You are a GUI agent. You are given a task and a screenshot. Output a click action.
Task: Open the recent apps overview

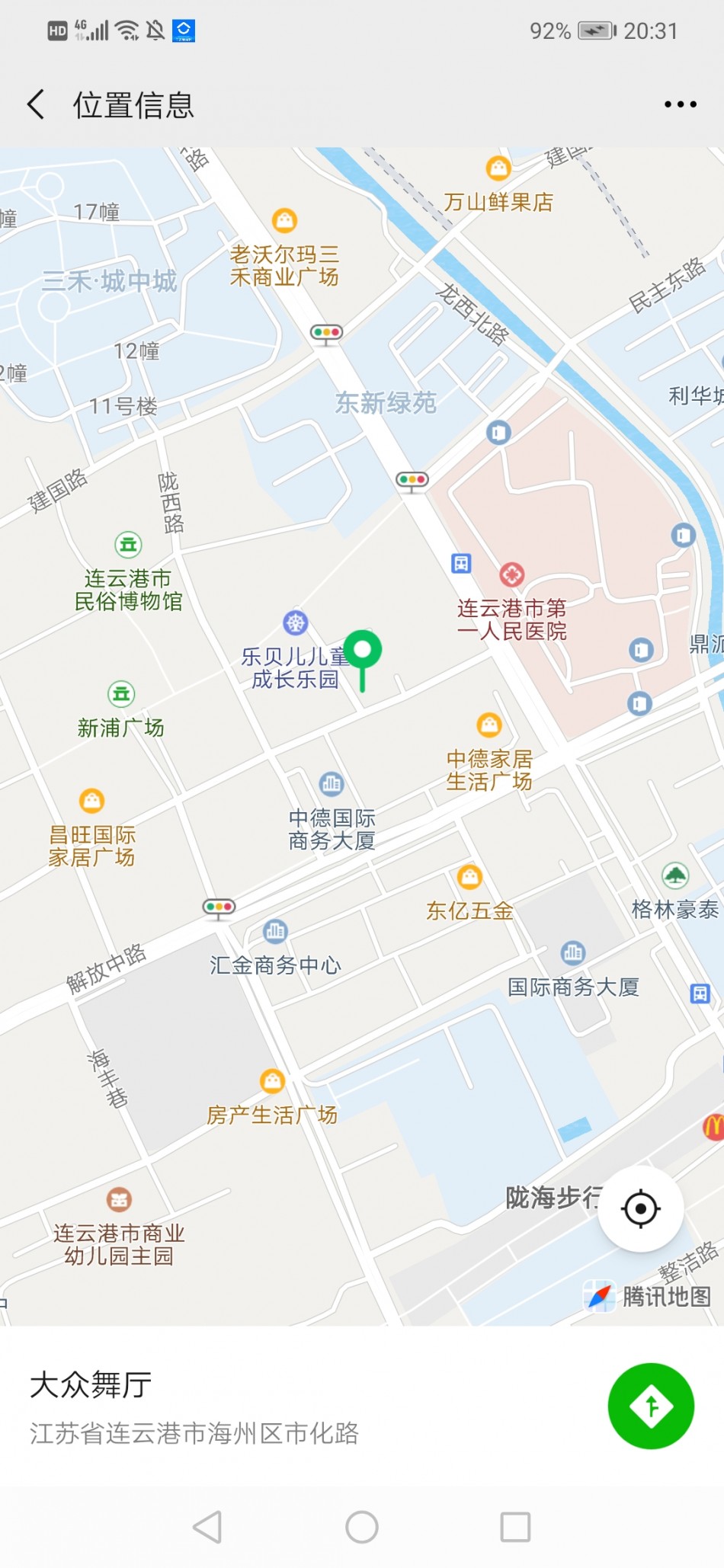click(515, 1527)
